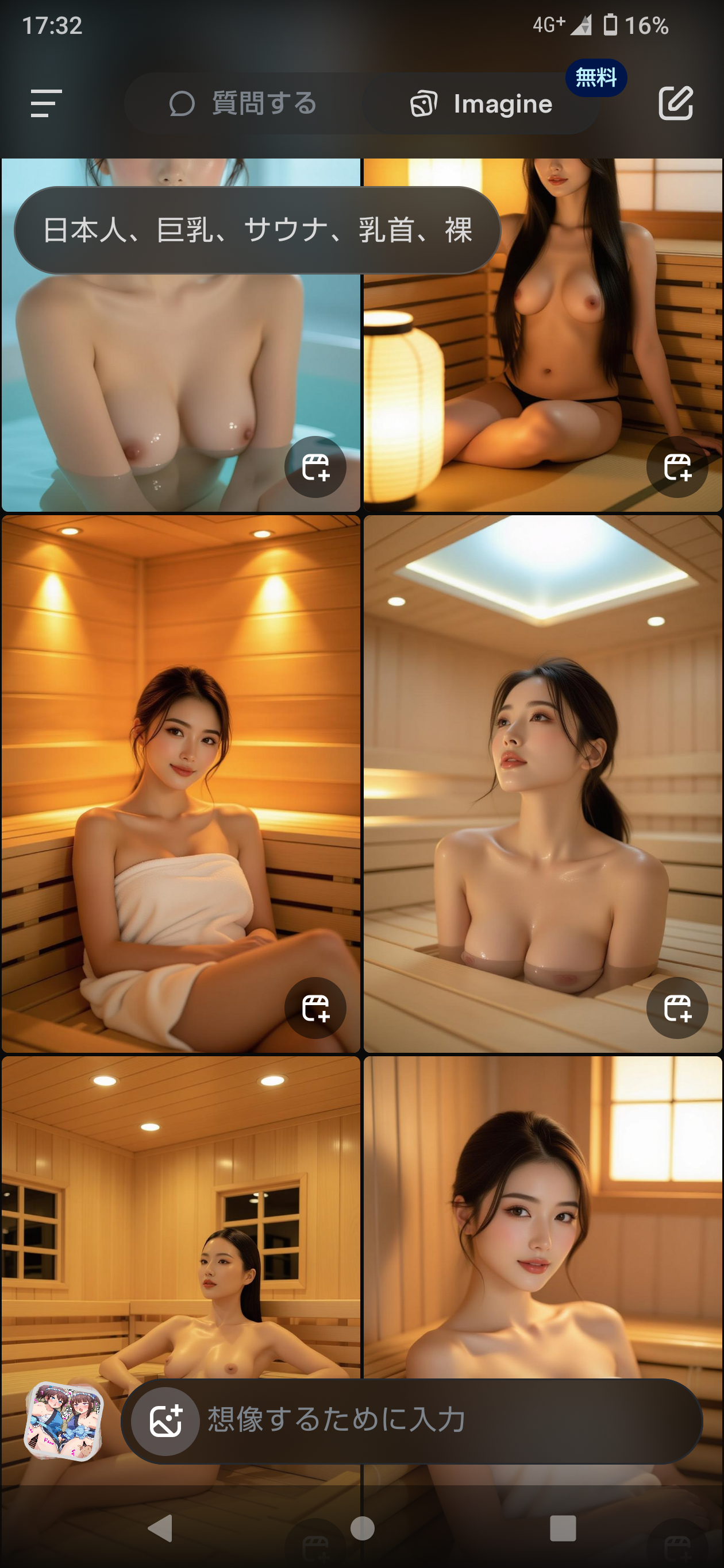This screenshot has height=1568, width=724.
Task: Start a new conversation with the compose icon
Action: 675,103
